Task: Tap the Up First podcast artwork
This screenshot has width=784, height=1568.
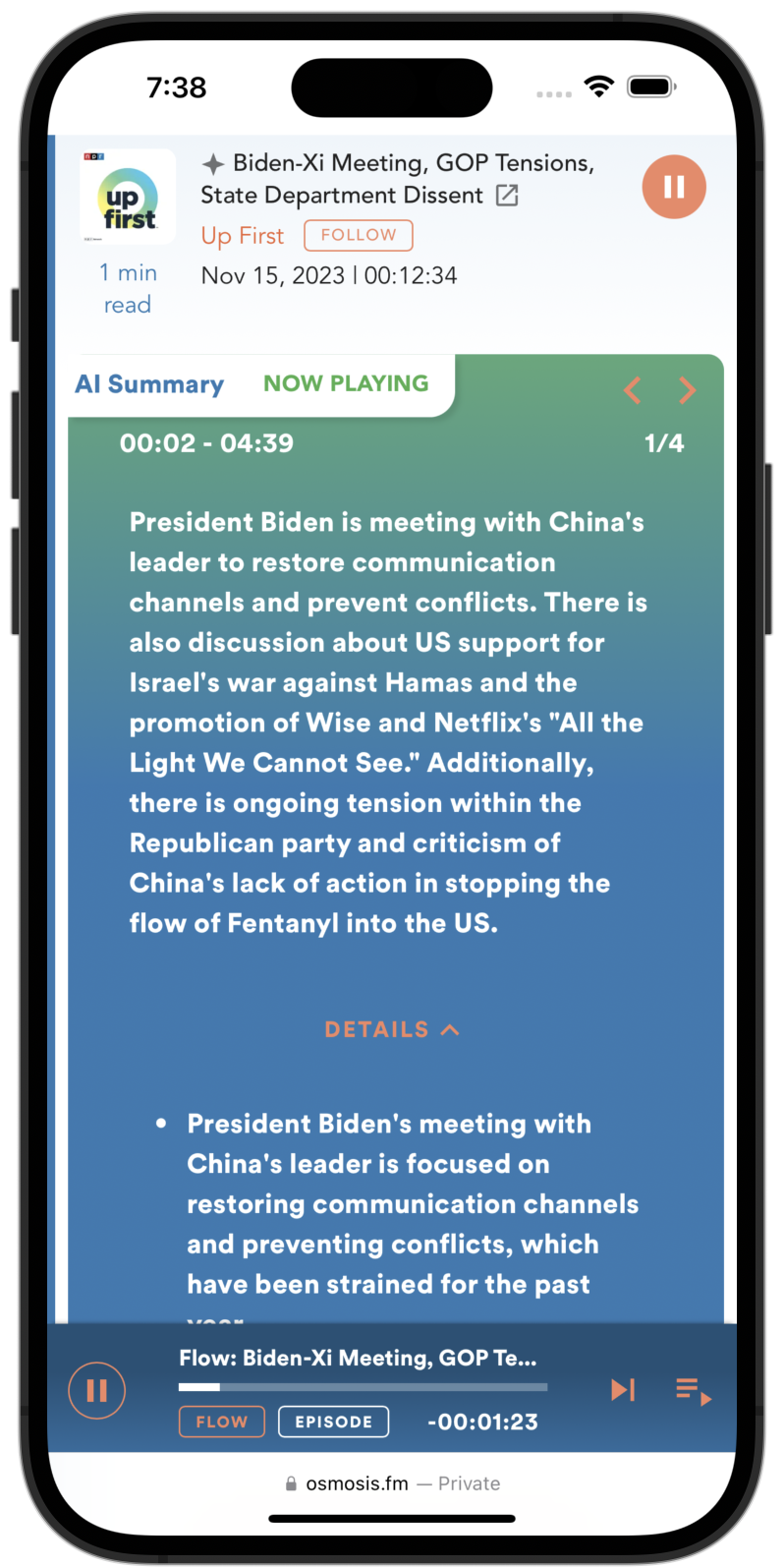Action: (128, 197)
